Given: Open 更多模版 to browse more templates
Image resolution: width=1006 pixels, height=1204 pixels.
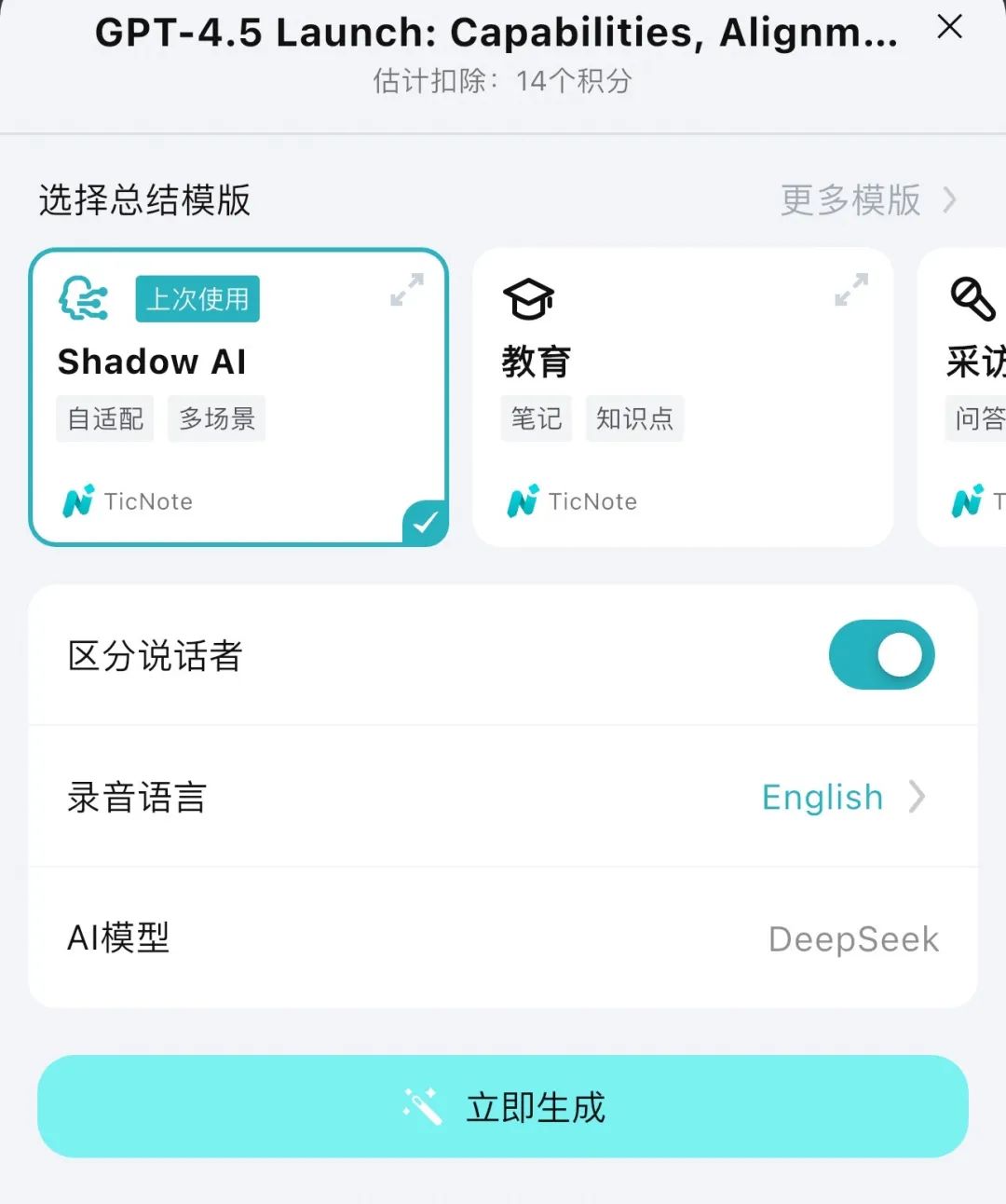Looking at the screenshot, I should [x=867, y=199].
